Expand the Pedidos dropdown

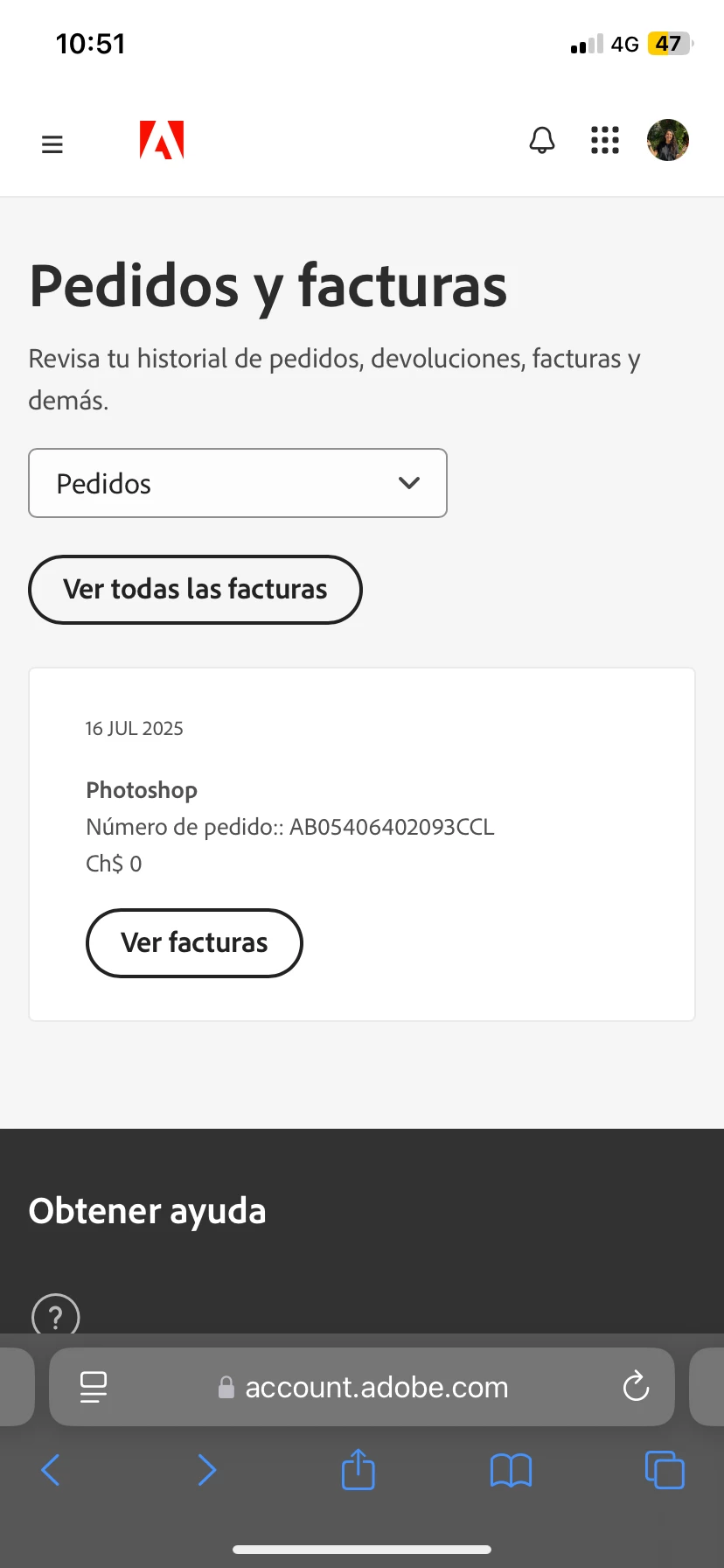[238, 483]
